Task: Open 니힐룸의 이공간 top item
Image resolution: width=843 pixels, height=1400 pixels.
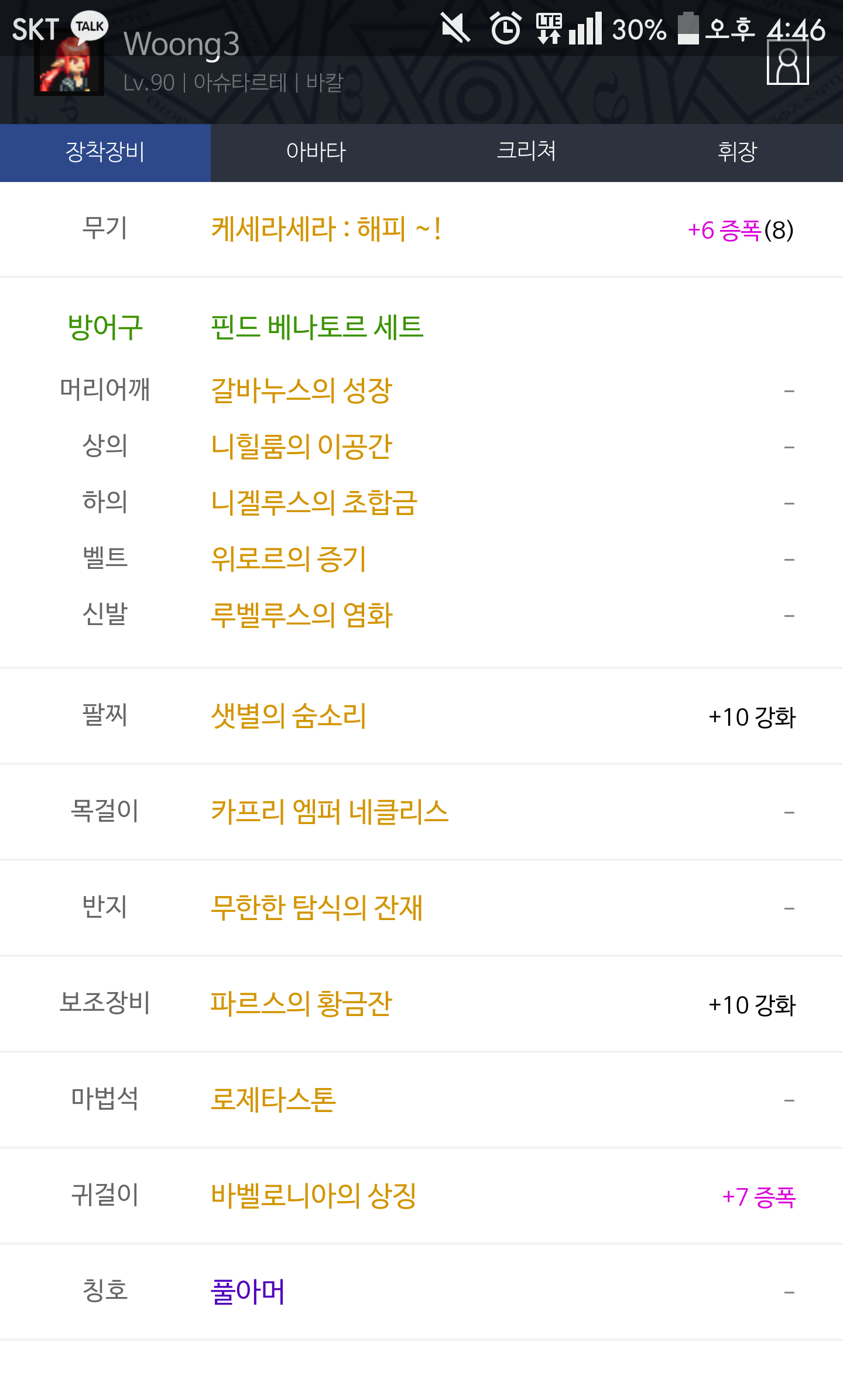Action: pyautogui.click(x=301, y=447)
